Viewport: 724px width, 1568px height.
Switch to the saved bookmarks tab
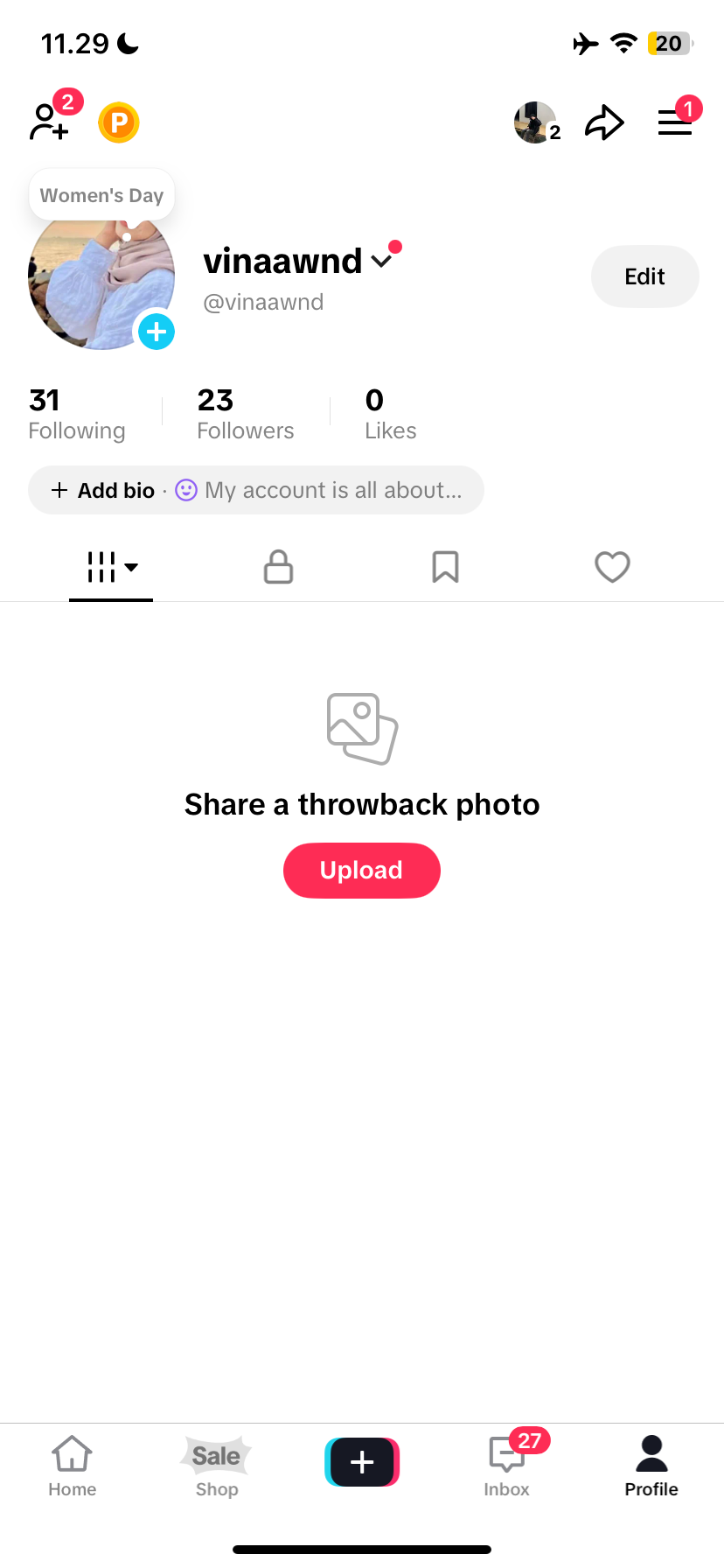pos(445,567)
